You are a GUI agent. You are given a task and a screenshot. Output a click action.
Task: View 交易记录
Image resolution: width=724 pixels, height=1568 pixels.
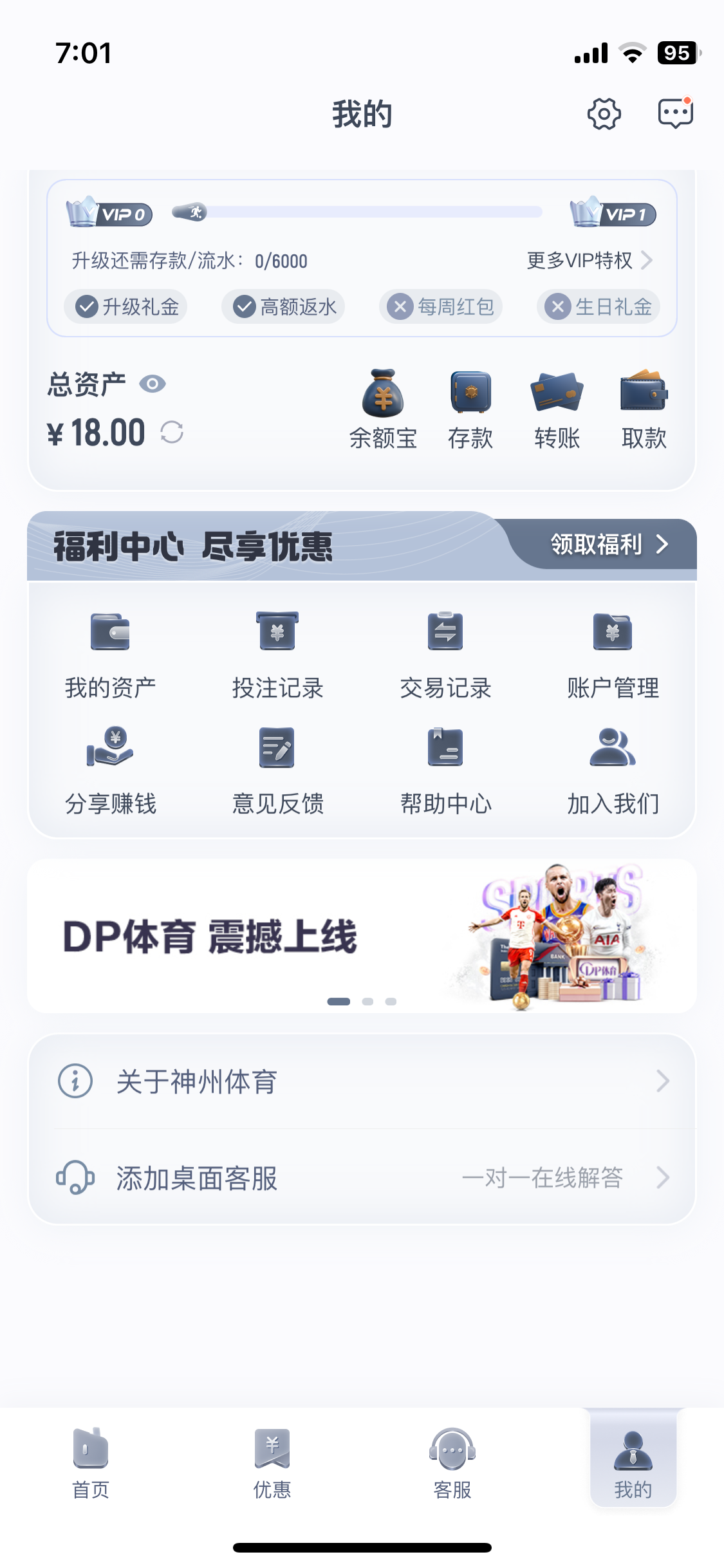[x=445, y=655]
